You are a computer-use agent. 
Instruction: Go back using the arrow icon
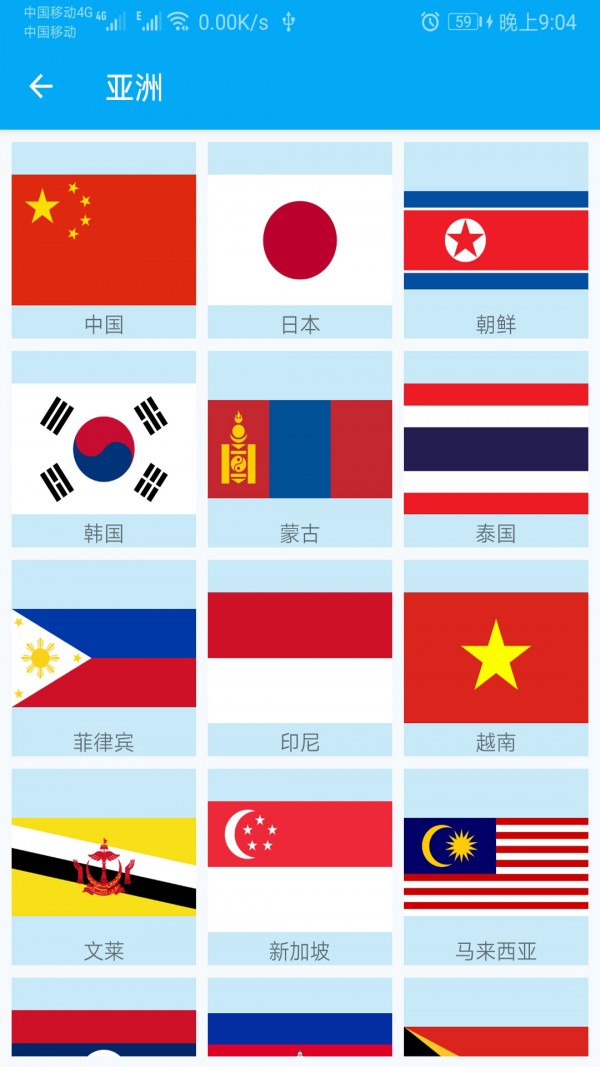(x=41, y=87)
